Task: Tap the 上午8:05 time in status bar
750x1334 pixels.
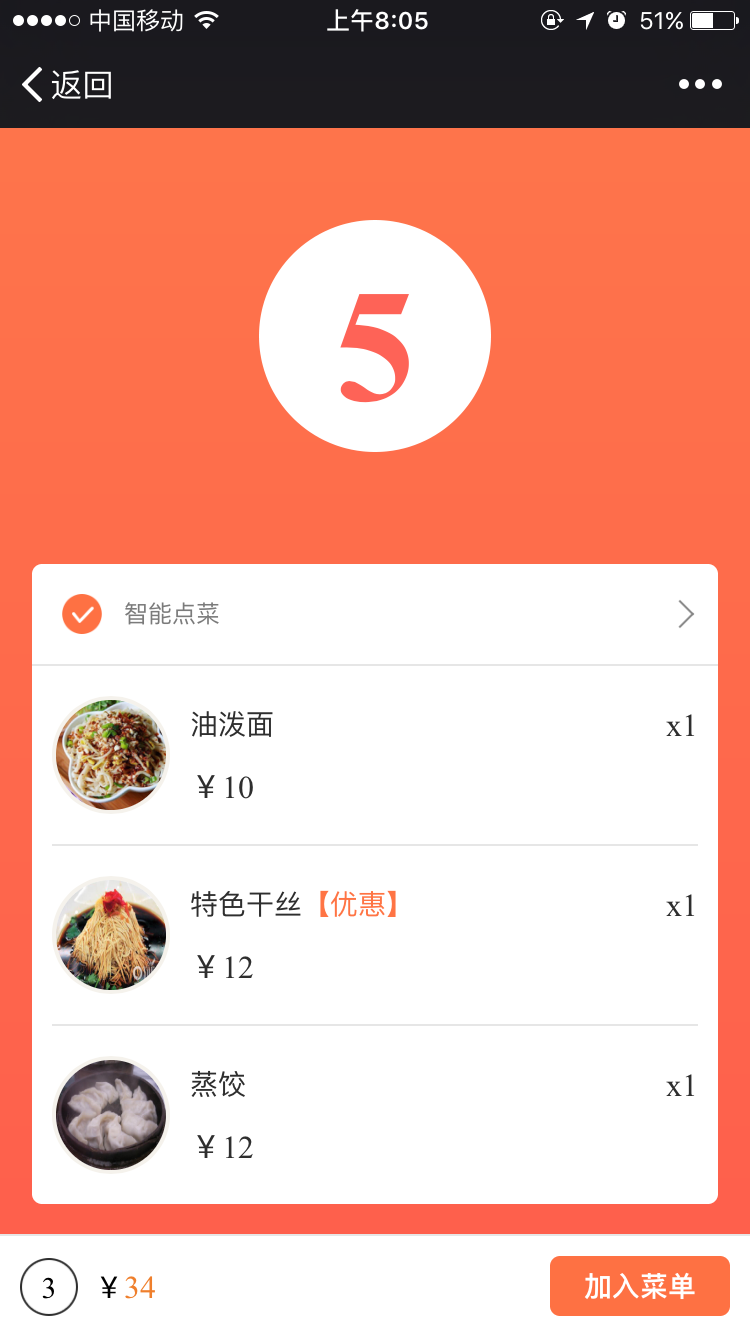Action: 377,19
